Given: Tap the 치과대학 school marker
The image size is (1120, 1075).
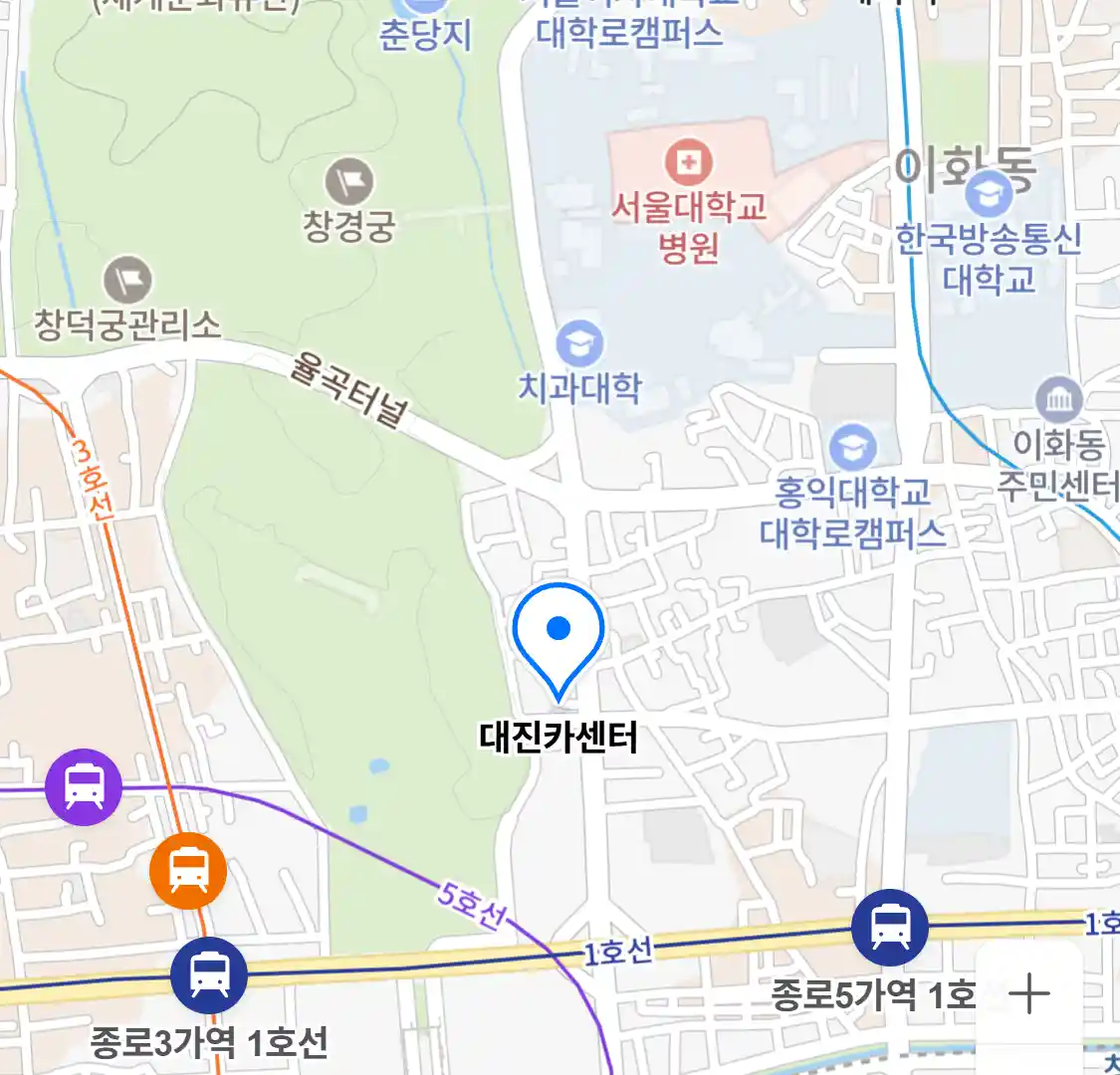Looking at the screenshot, I should (579, 342).
